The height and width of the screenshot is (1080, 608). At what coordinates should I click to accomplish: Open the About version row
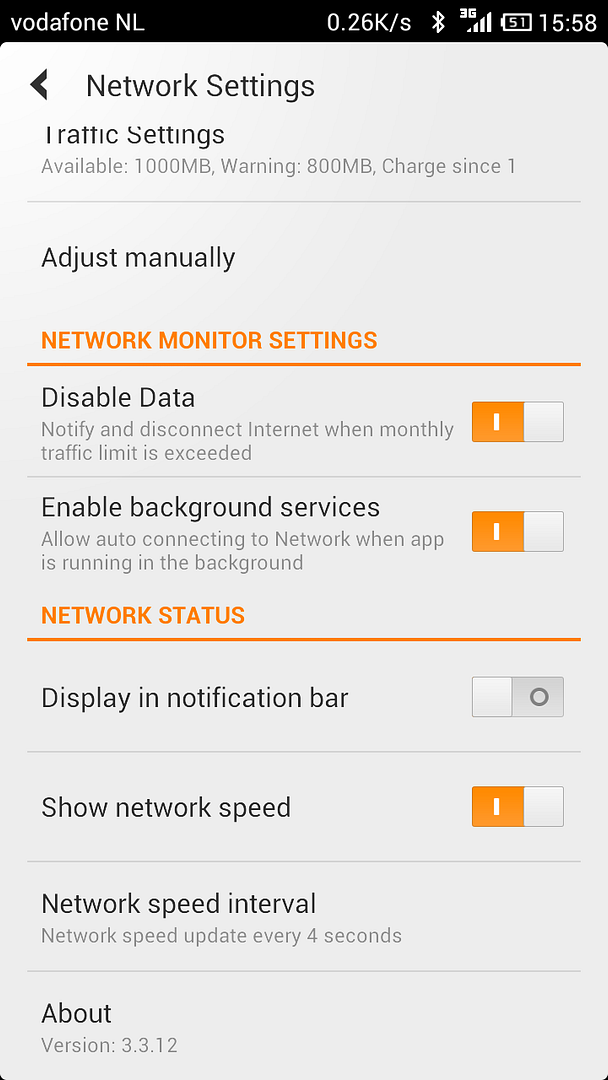click(x=304, y=1026)
